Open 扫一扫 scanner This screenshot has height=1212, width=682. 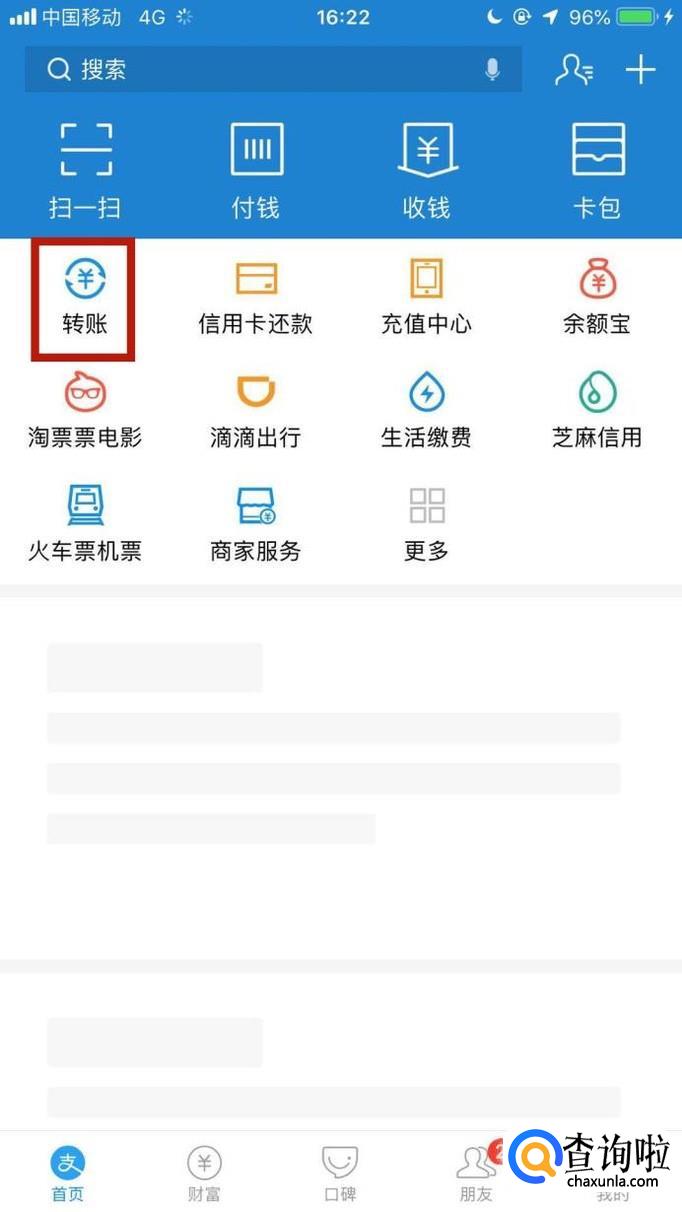[x=85, y=170]
